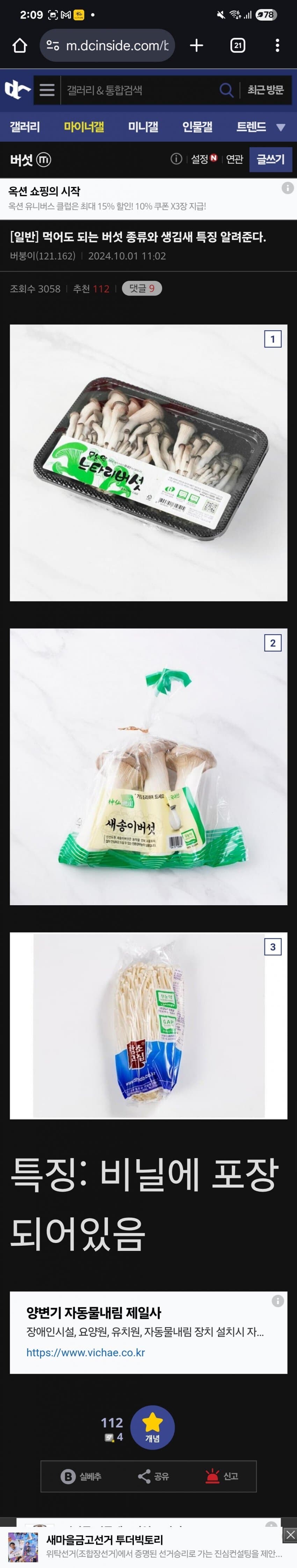The height and width of the screenshot is (1568, 297).
Task: View 연관 related galleries
Action: [x=235, y=159]
